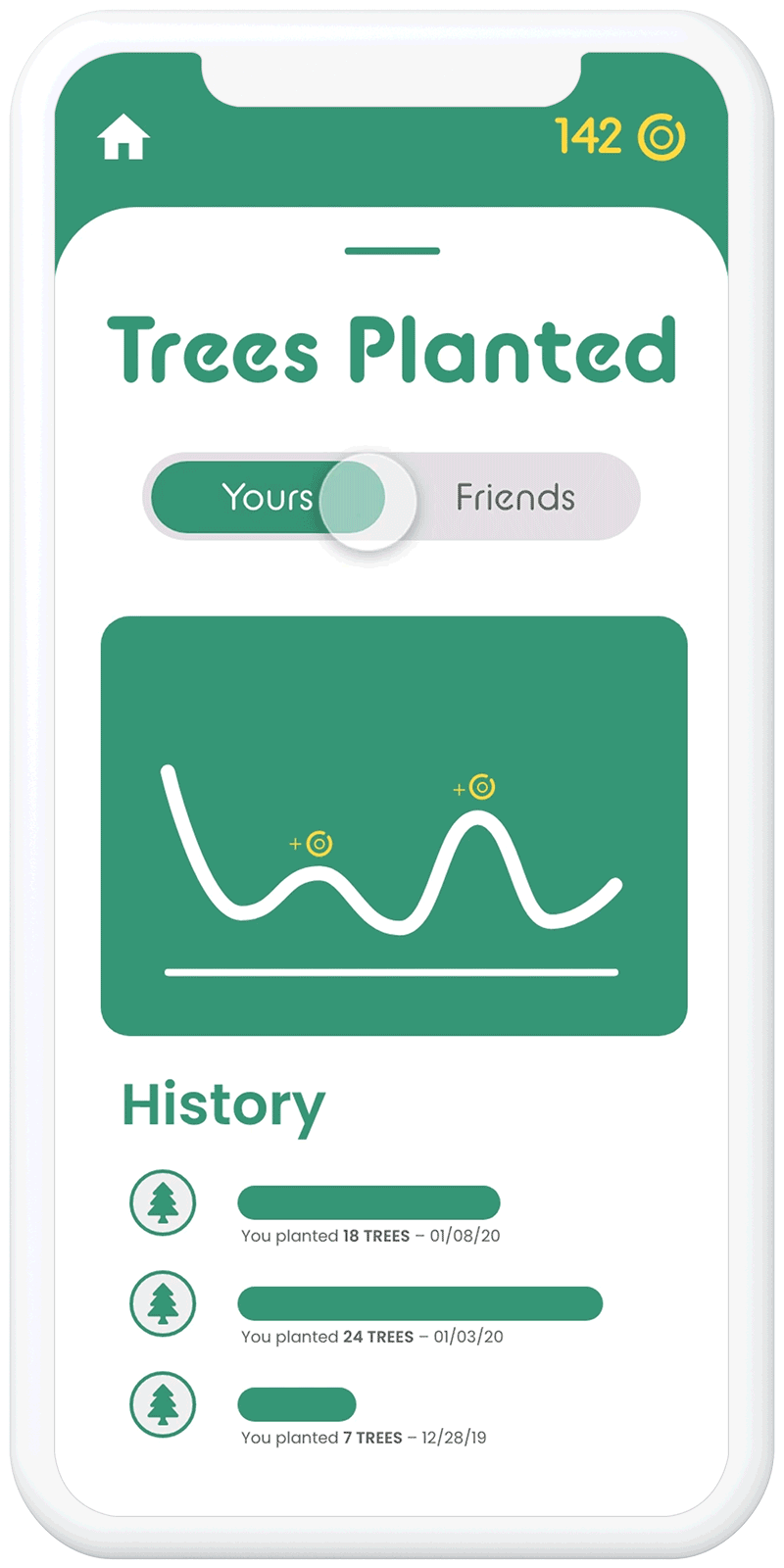Go to the home screen icon

tap(123, 137)
